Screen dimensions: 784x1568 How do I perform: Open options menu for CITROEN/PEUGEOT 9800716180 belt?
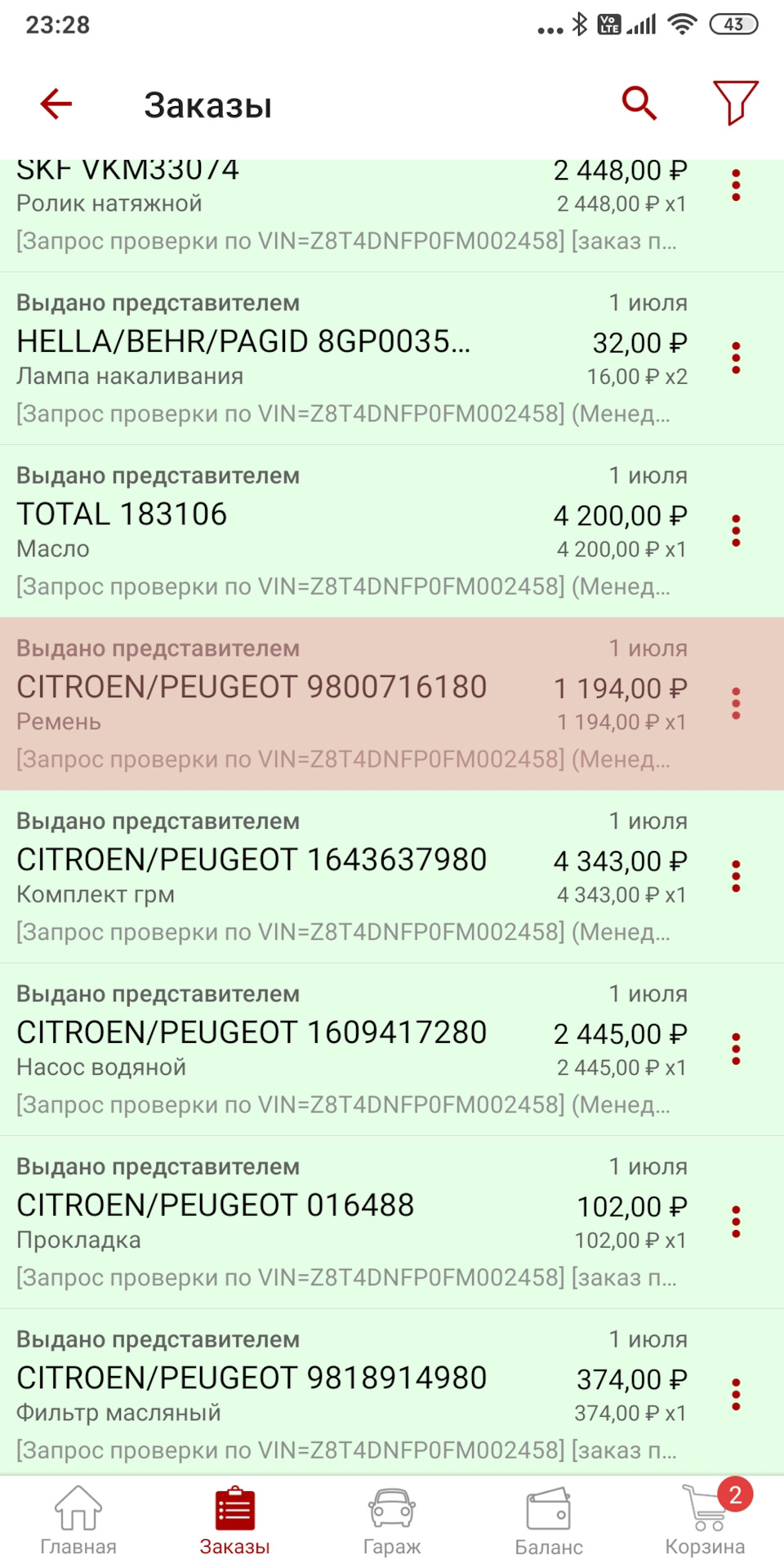[x=737, y=703]
